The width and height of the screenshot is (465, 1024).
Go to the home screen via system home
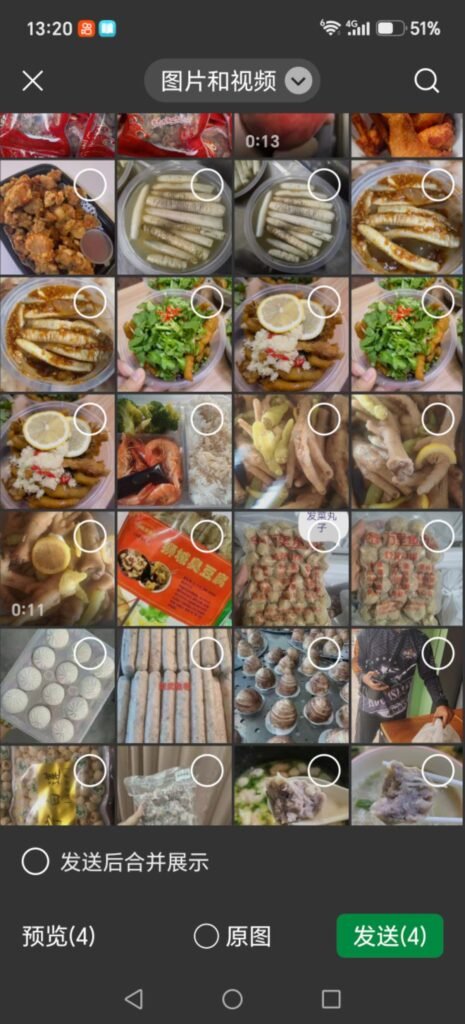coord(232,999)
